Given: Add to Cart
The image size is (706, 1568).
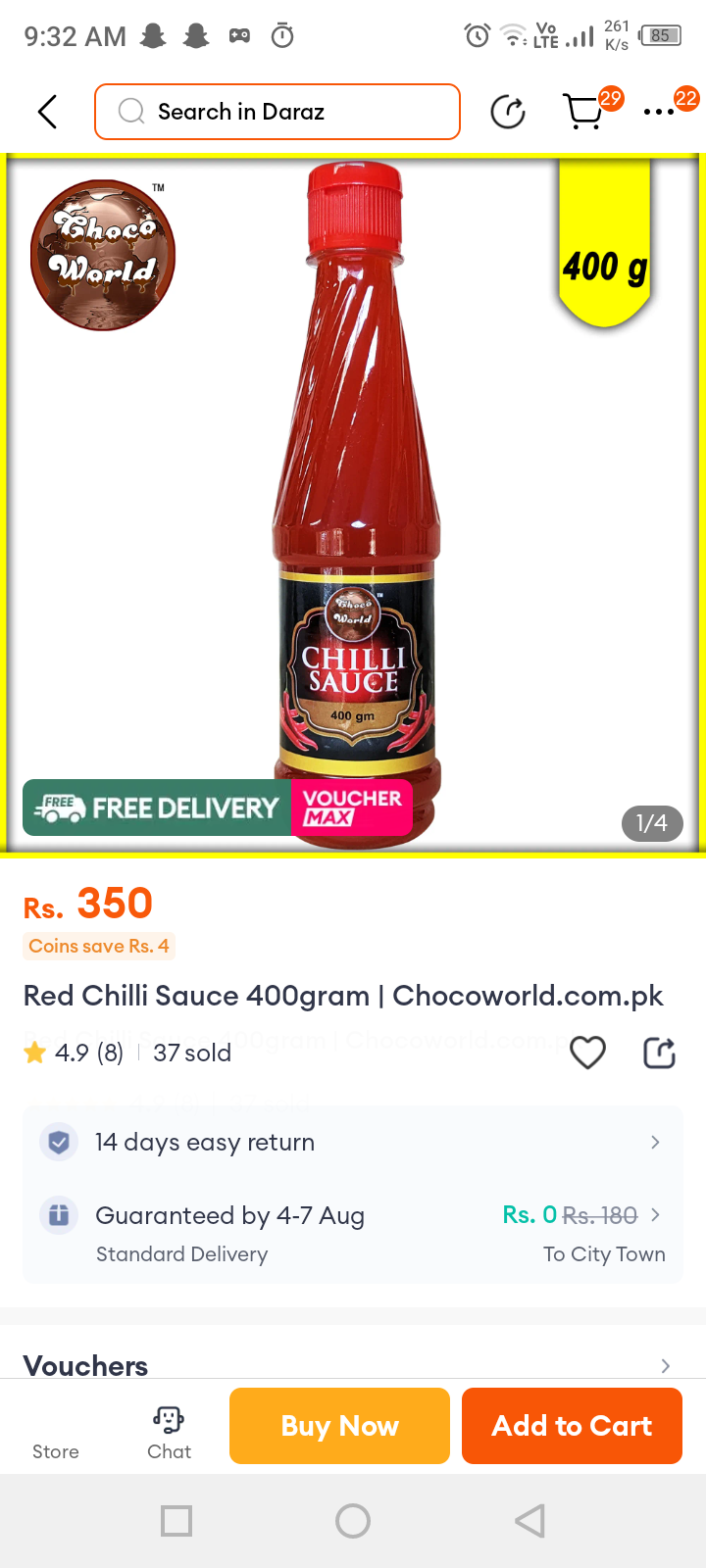Looking at the screenshot, I should (x=572, y=1426).
